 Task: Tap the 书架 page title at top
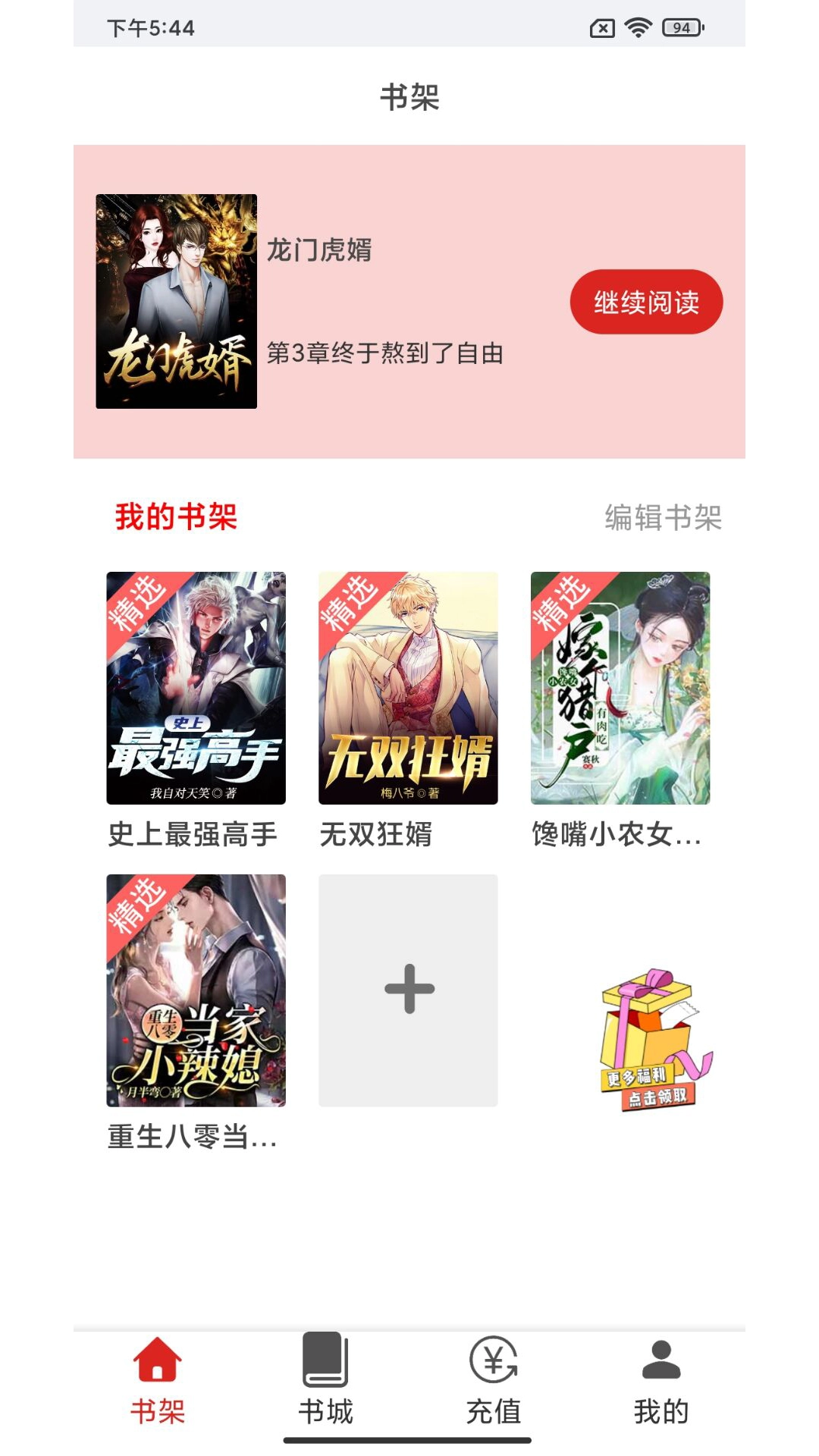coord(409,96)
